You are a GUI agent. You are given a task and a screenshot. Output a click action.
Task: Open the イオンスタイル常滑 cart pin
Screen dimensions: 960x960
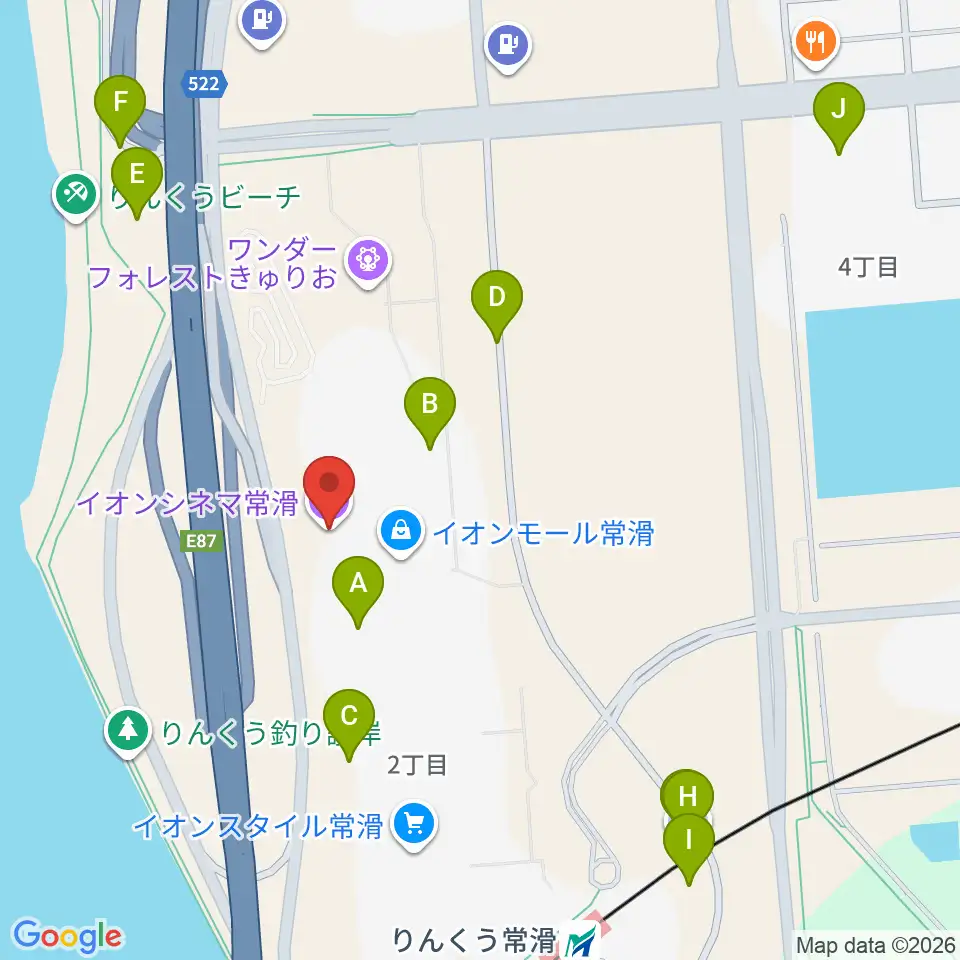coord(414,827)
